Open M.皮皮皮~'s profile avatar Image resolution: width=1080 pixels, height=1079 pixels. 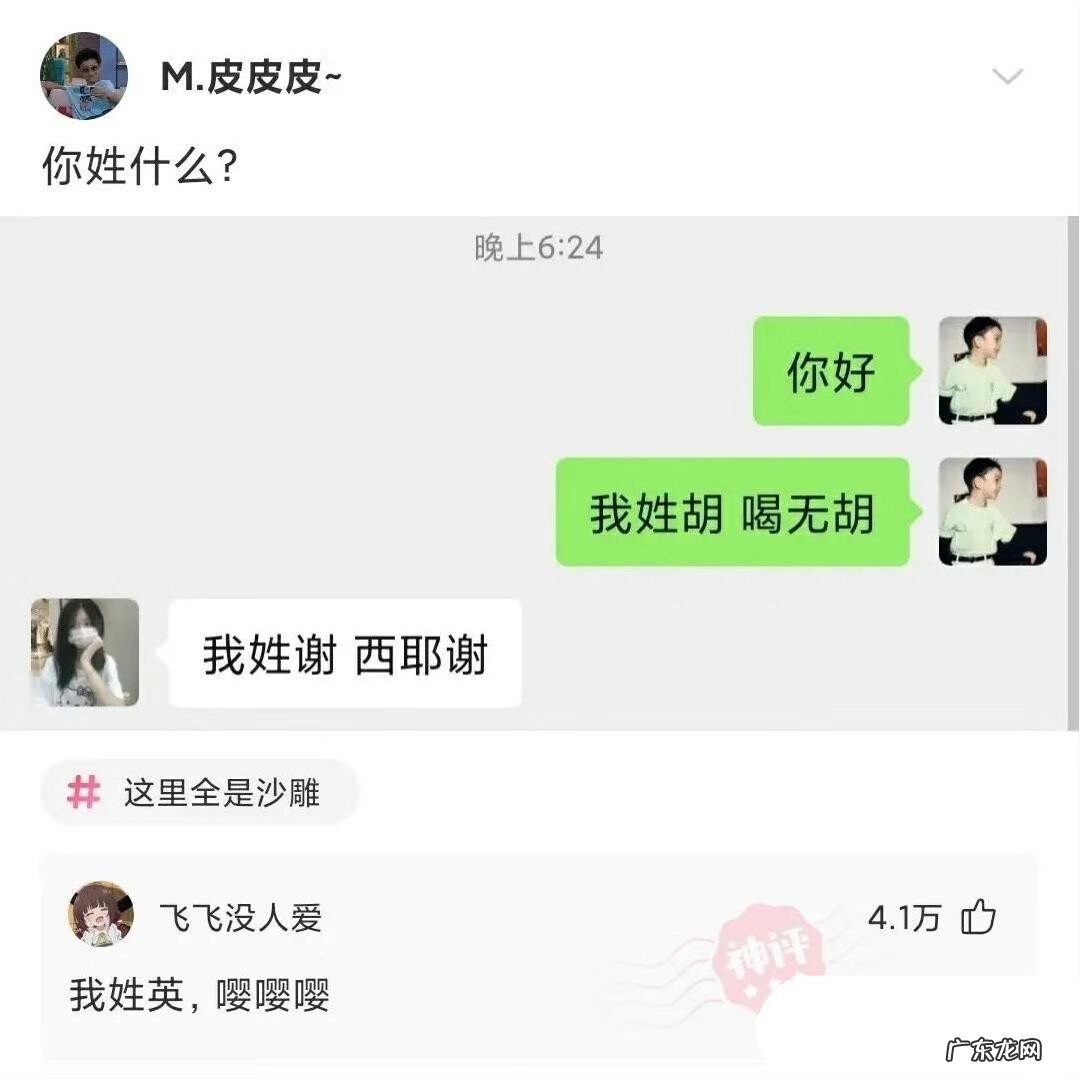pyautogui.click(x=84, y=76)
